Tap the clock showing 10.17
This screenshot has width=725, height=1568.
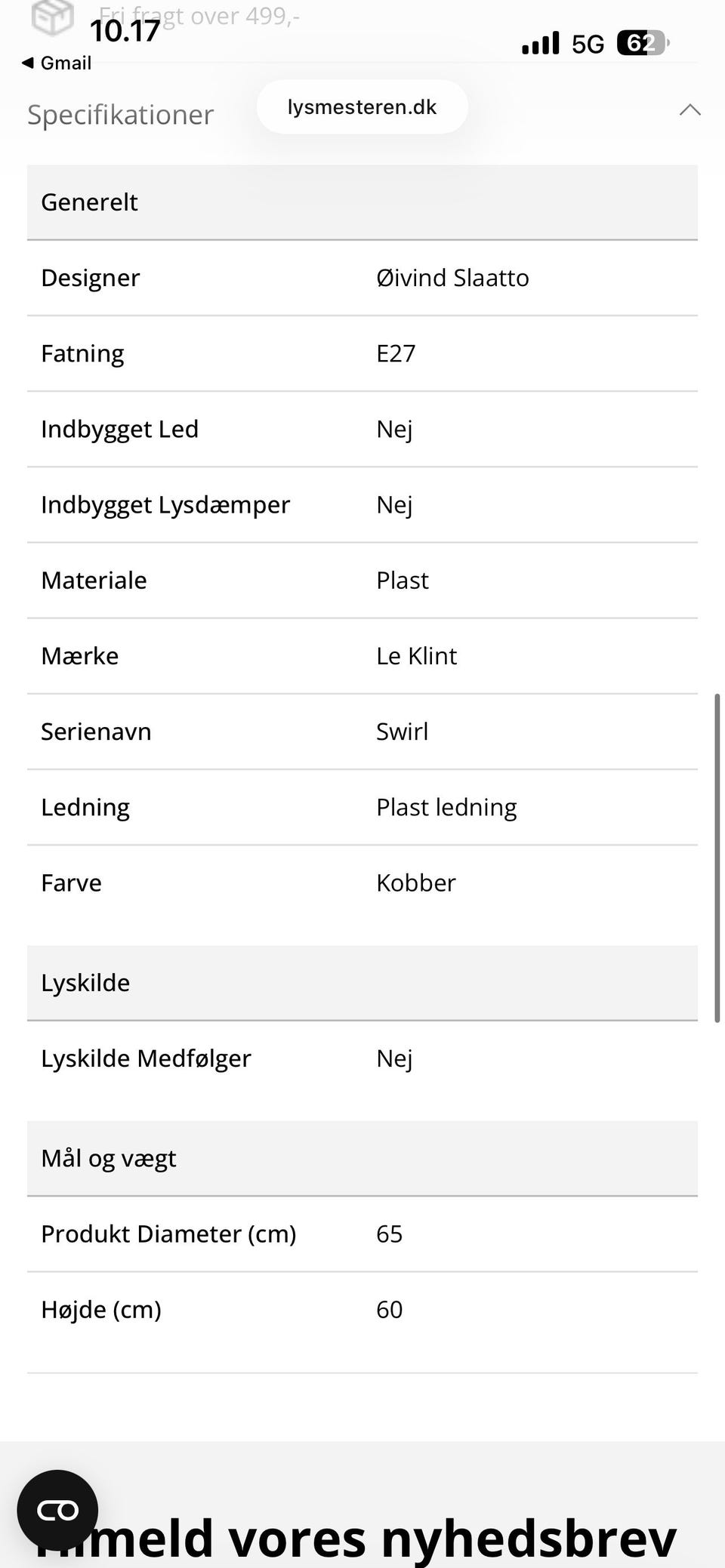point(124,31)
